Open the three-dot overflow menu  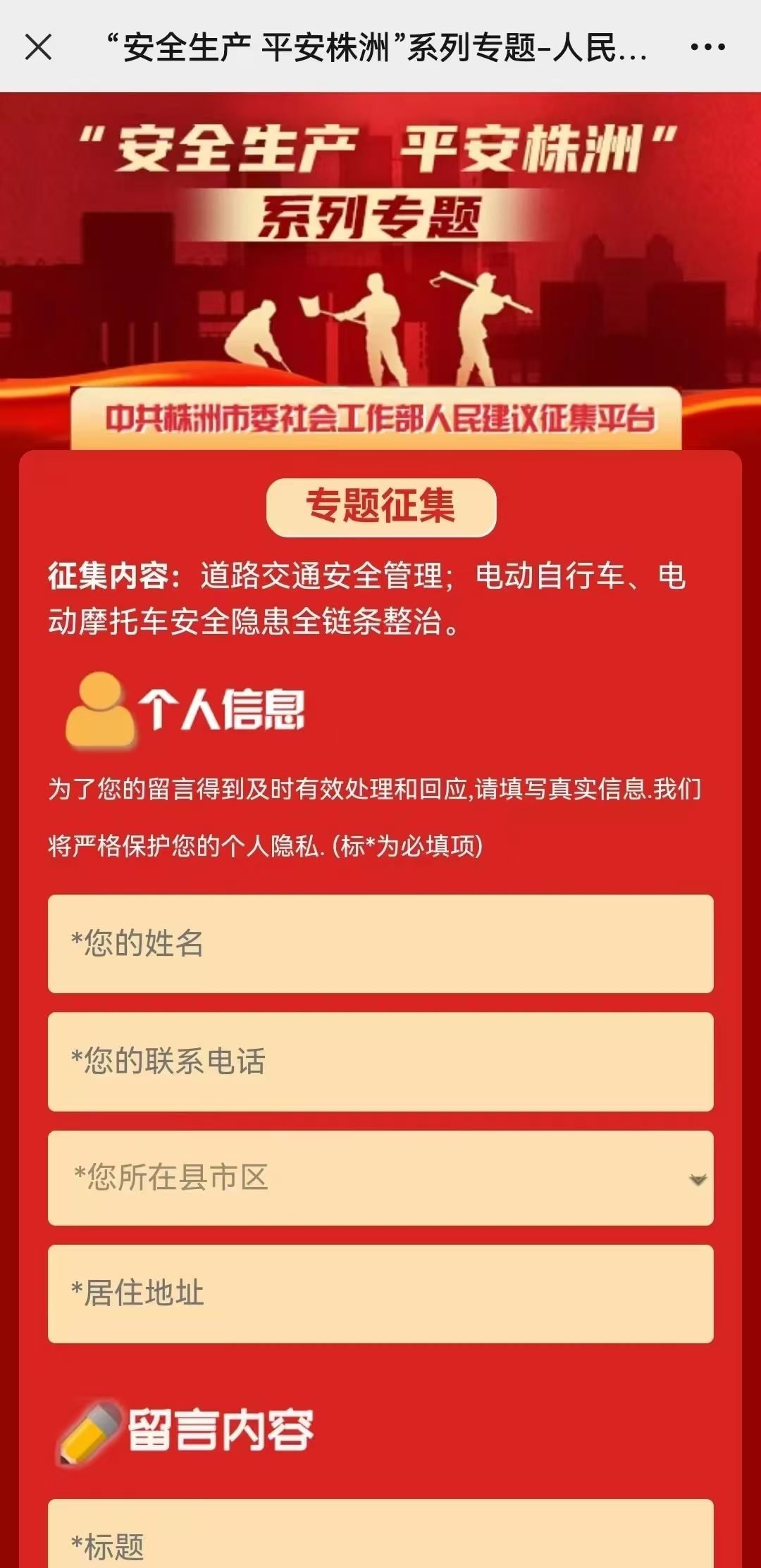(707, 47)
